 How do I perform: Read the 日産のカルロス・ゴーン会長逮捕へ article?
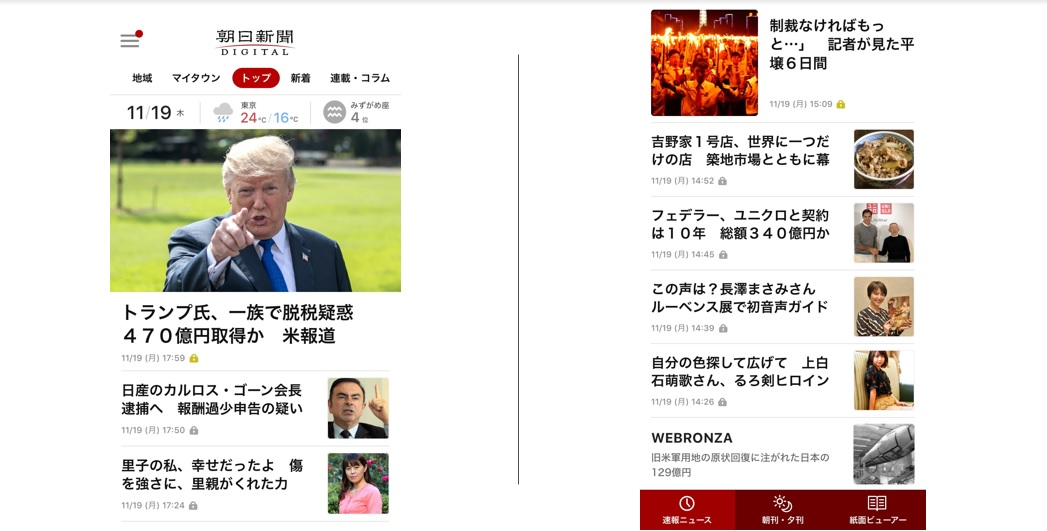click(x=212, y=399)
